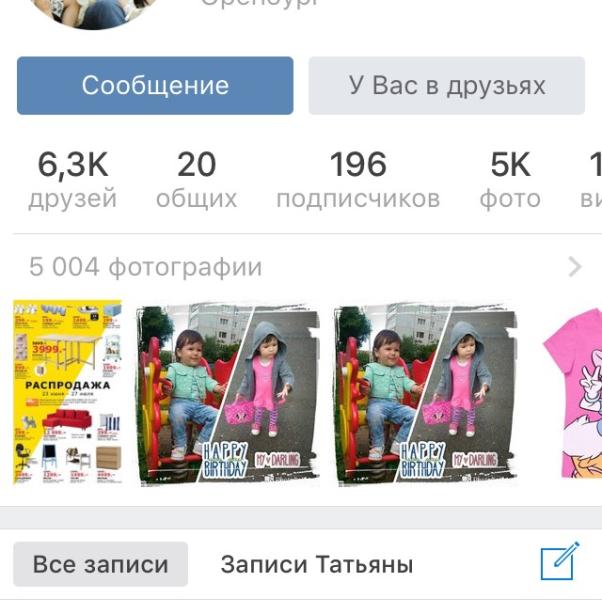Tap the Сообщение button

click(155, 86)
